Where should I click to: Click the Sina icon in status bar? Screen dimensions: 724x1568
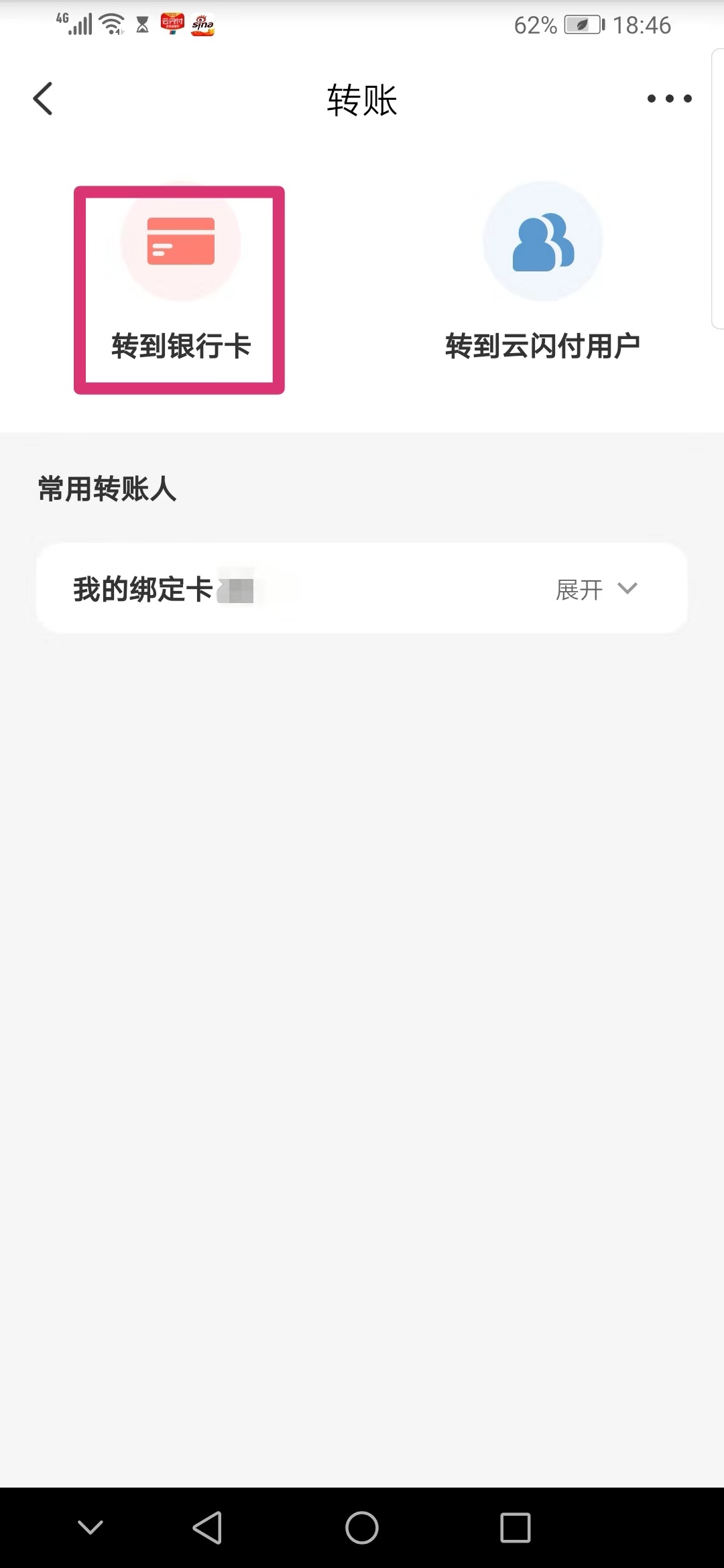click(203, 24)
